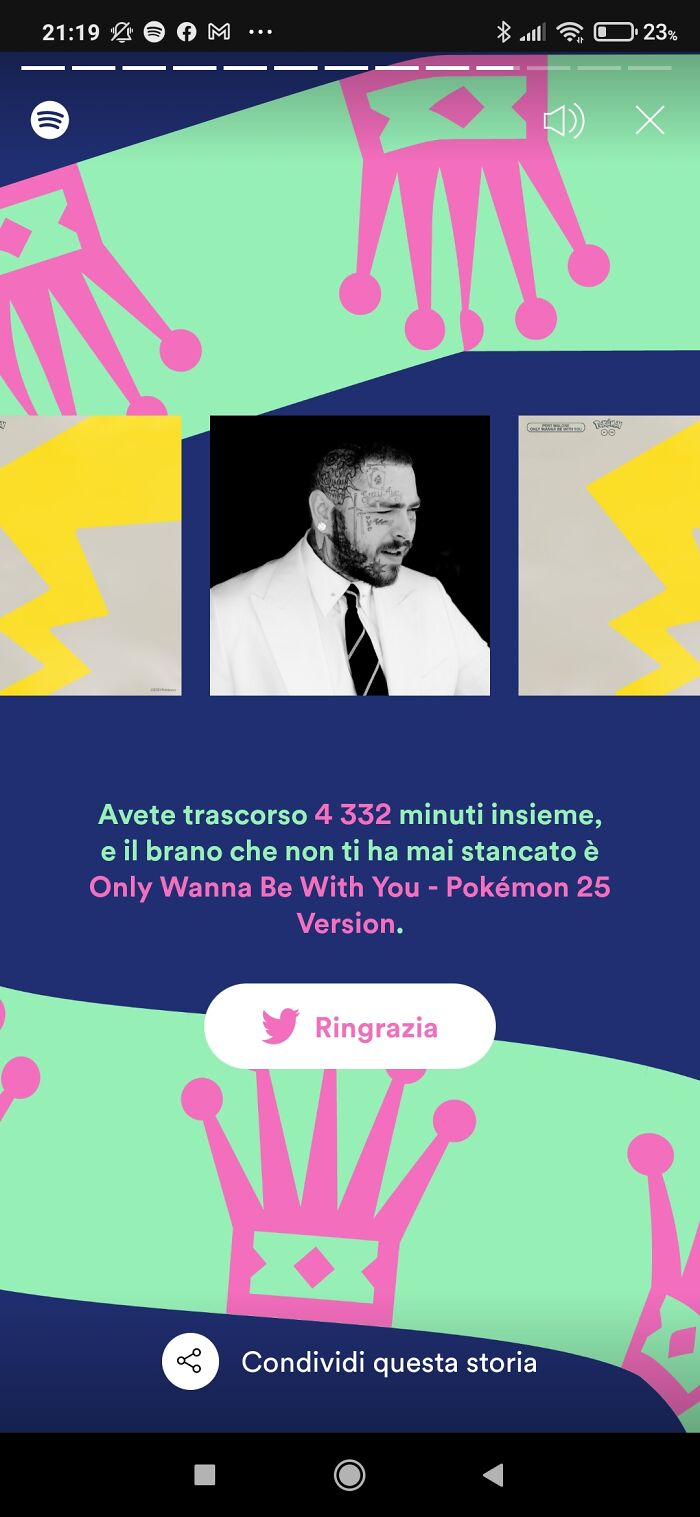This screenshot has height=1517, width=700.
Task: Tap the Ringrazia Twitter button
Action: (349, 1027)
